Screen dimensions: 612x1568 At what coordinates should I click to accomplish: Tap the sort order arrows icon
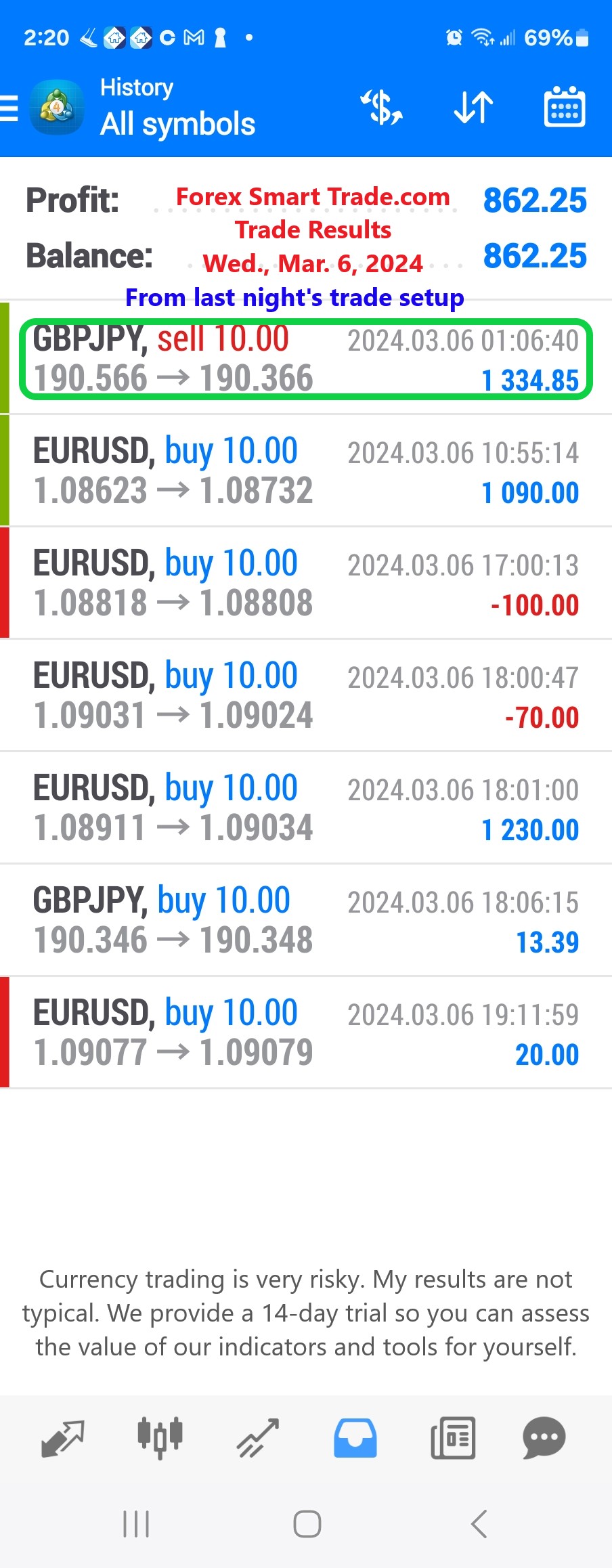(x=473, y=108)
